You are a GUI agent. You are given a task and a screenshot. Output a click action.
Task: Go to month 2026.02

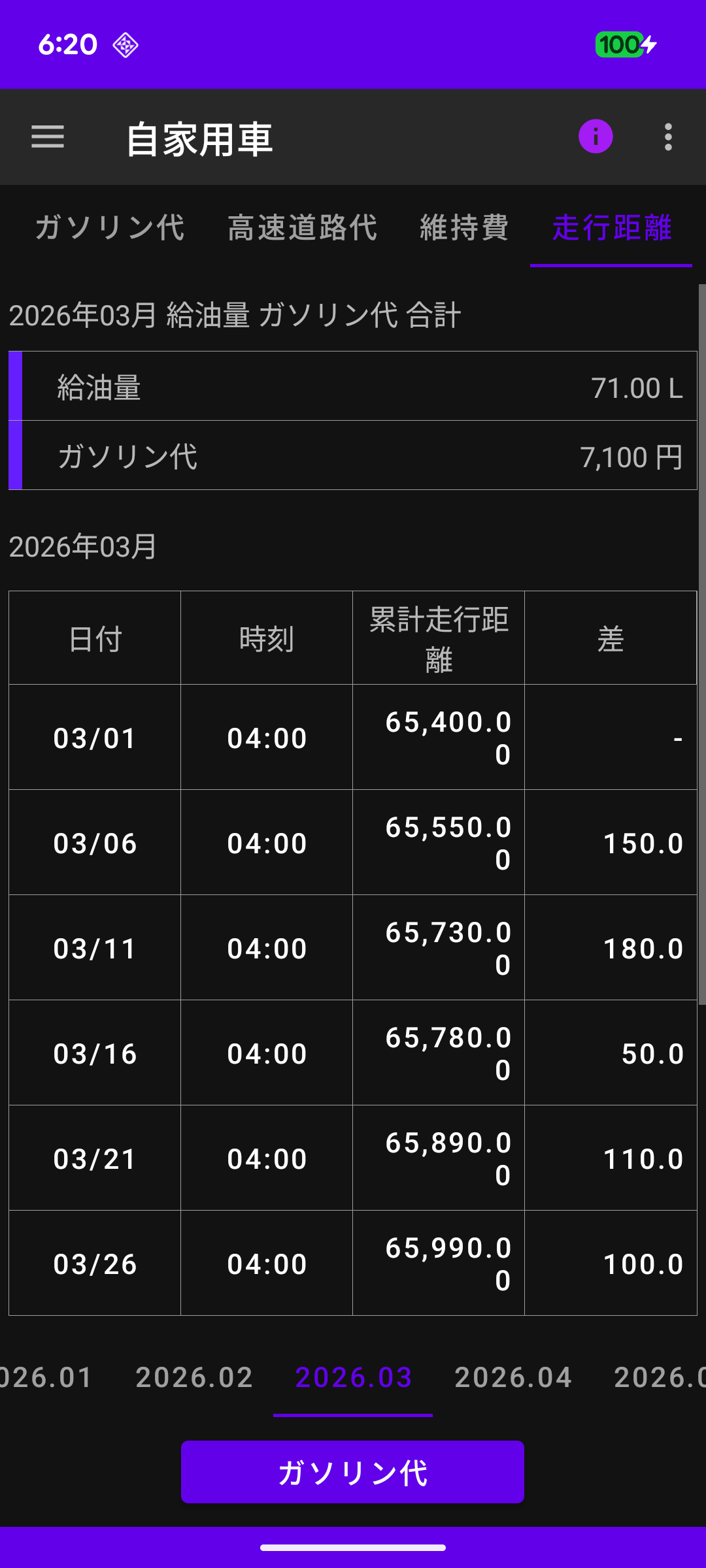click(x=194, y=1377)
